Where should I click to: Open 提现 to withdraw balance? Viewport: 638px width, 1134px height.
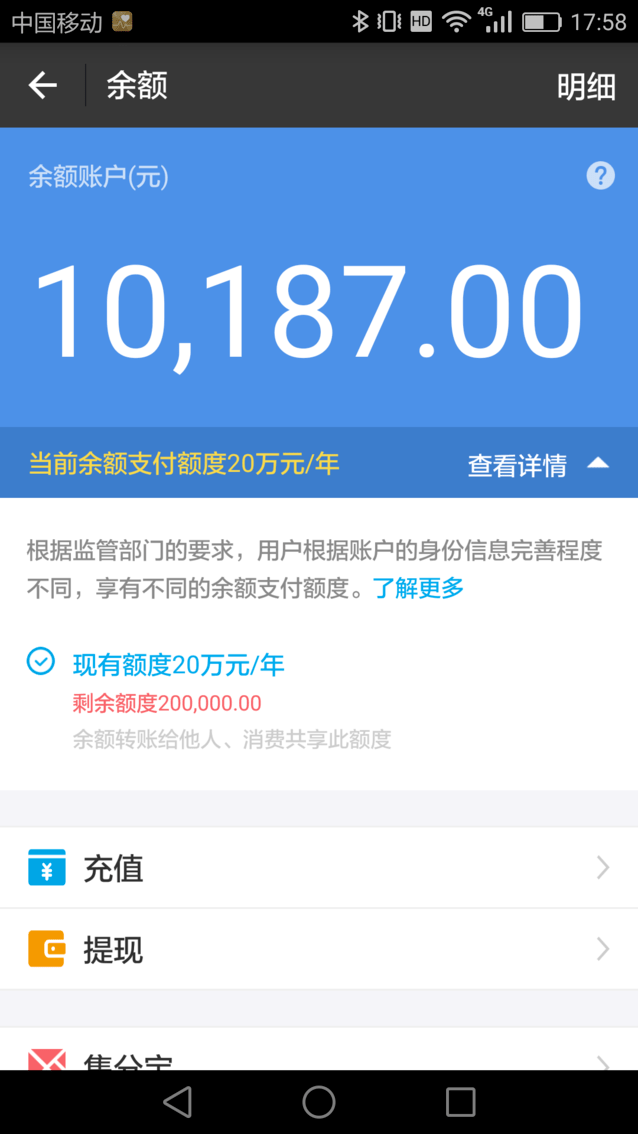point(319,949)
